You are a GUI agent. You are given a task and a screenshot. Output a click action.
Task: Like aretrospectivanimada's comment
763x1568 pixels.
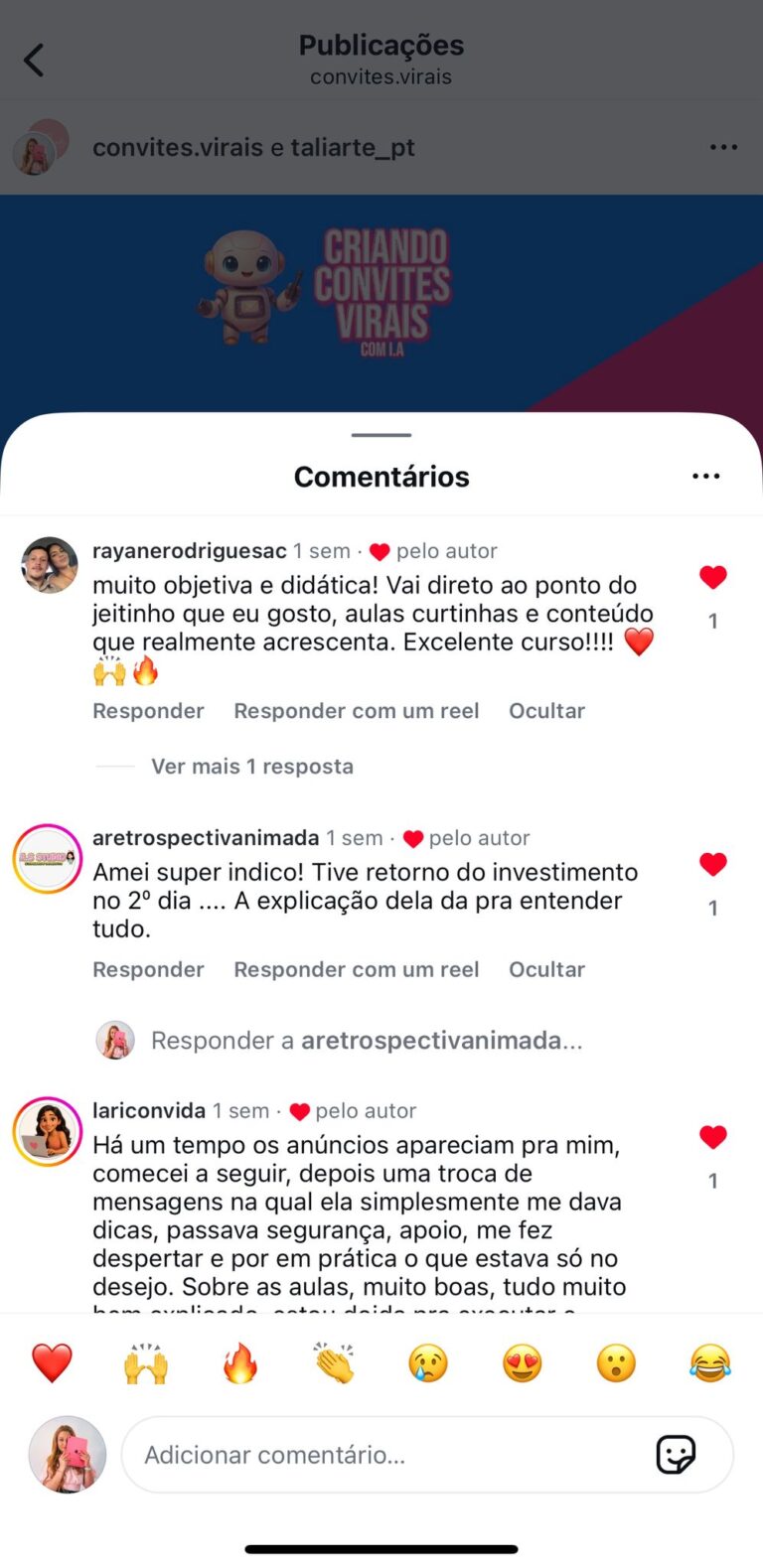[x=712, y=864]
